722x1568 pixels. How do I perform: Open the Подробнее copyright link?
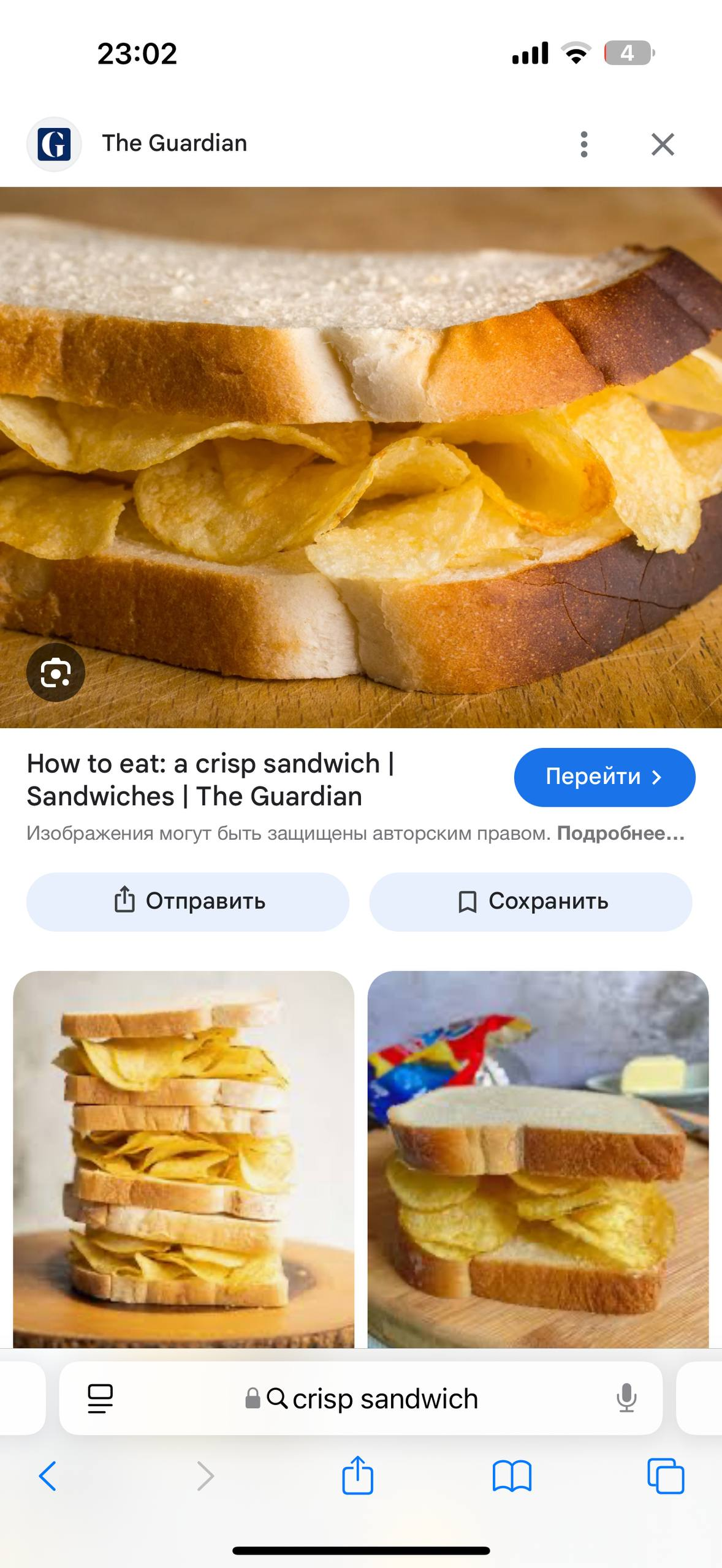tap(620, 833)
